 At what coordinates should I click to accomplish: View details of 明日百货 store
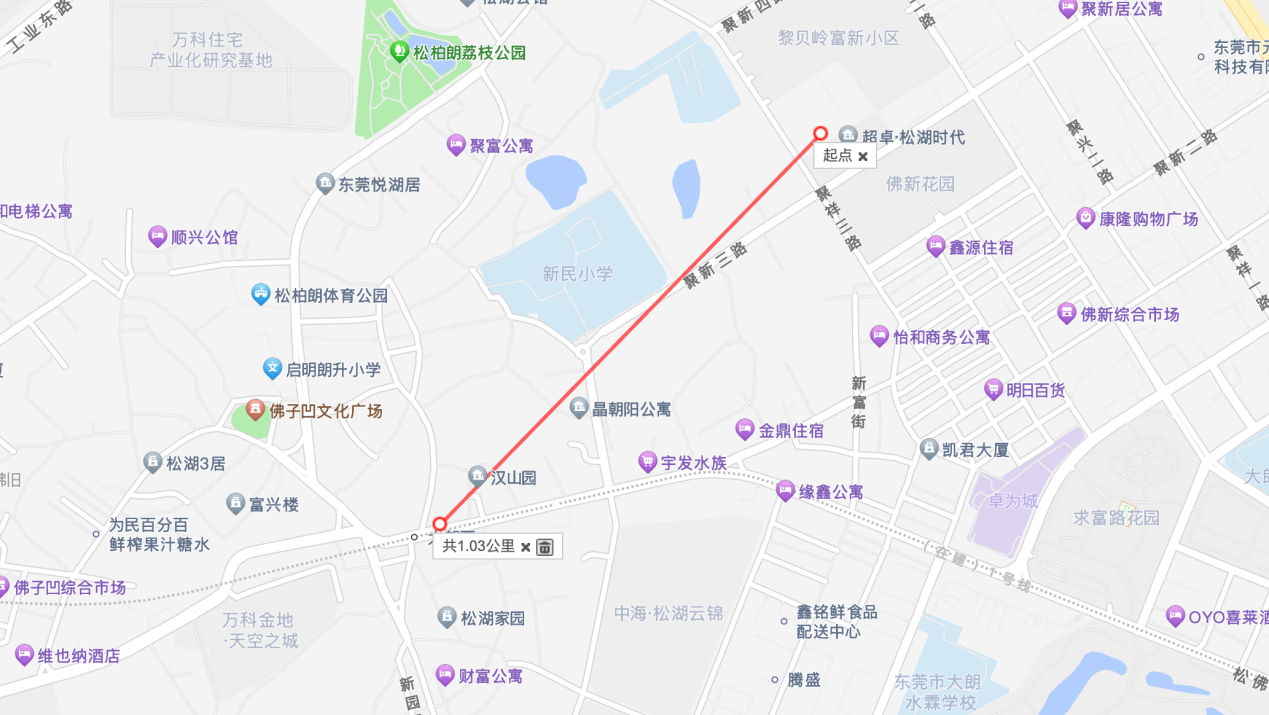[x=993, y=390]
